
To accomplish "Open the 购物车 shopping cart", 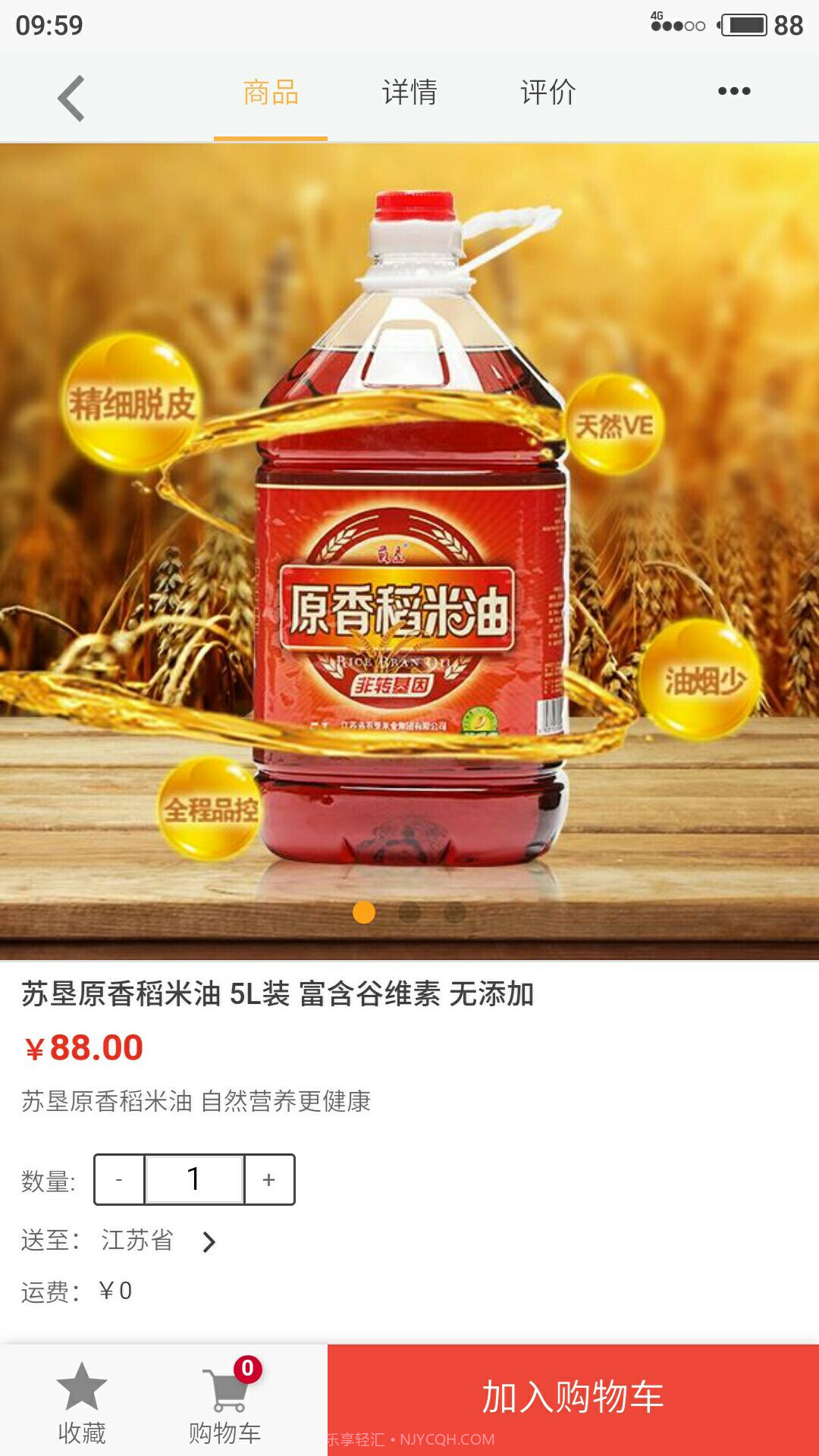I will (x=225, y=1401).
